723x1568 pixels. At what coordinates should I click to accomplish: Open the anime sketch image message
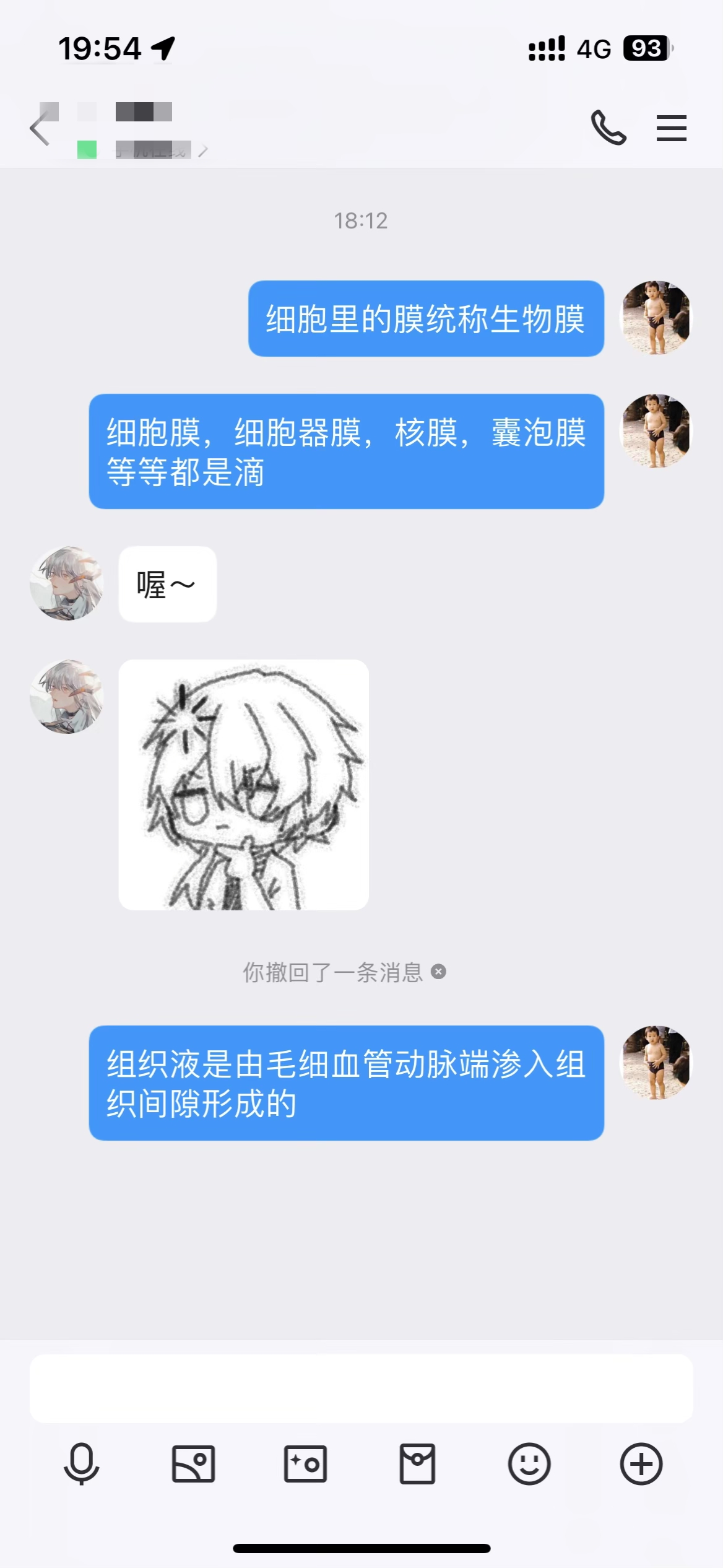243,785
